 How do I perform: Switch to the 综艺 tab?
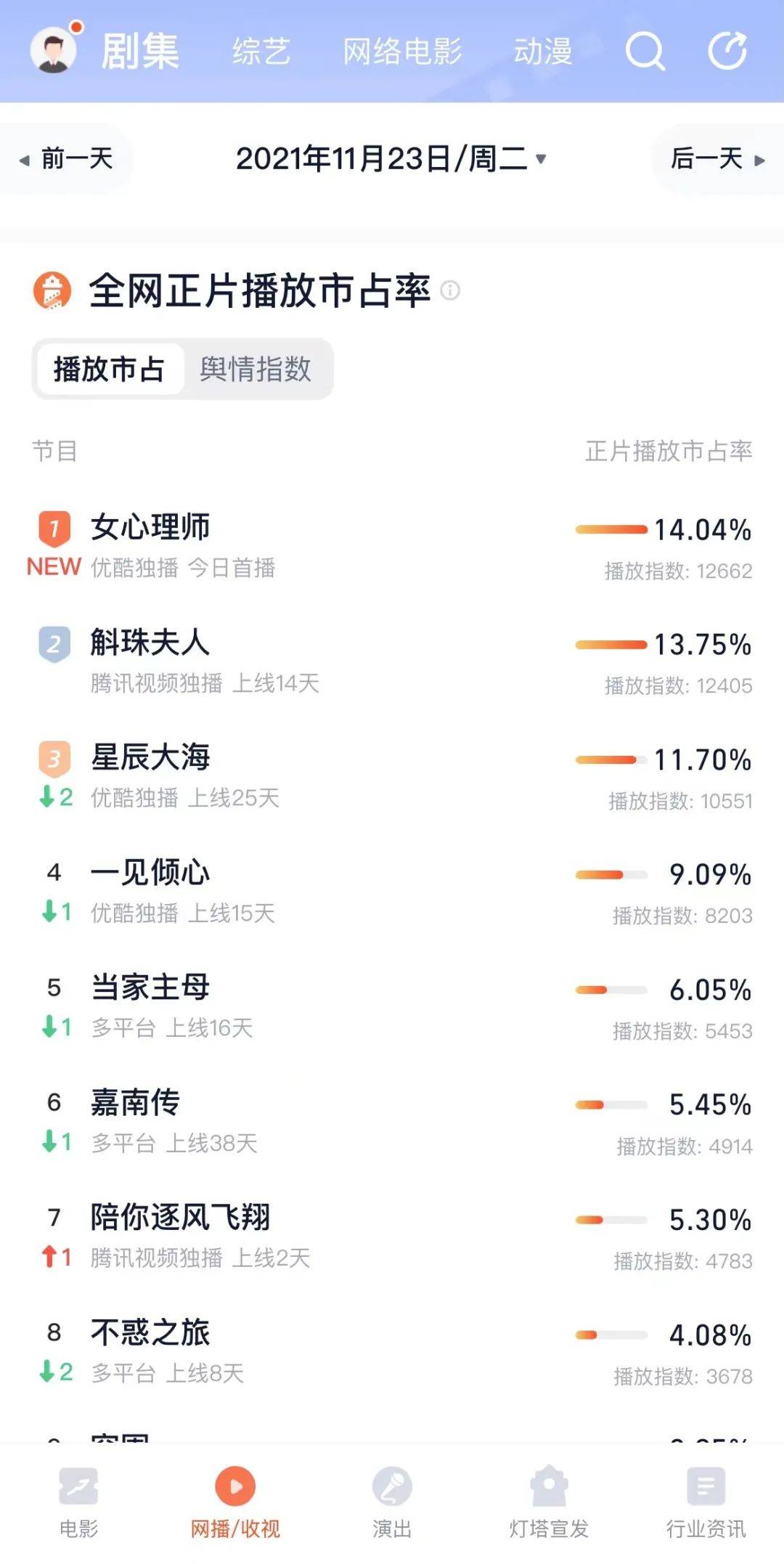point(261,52)
